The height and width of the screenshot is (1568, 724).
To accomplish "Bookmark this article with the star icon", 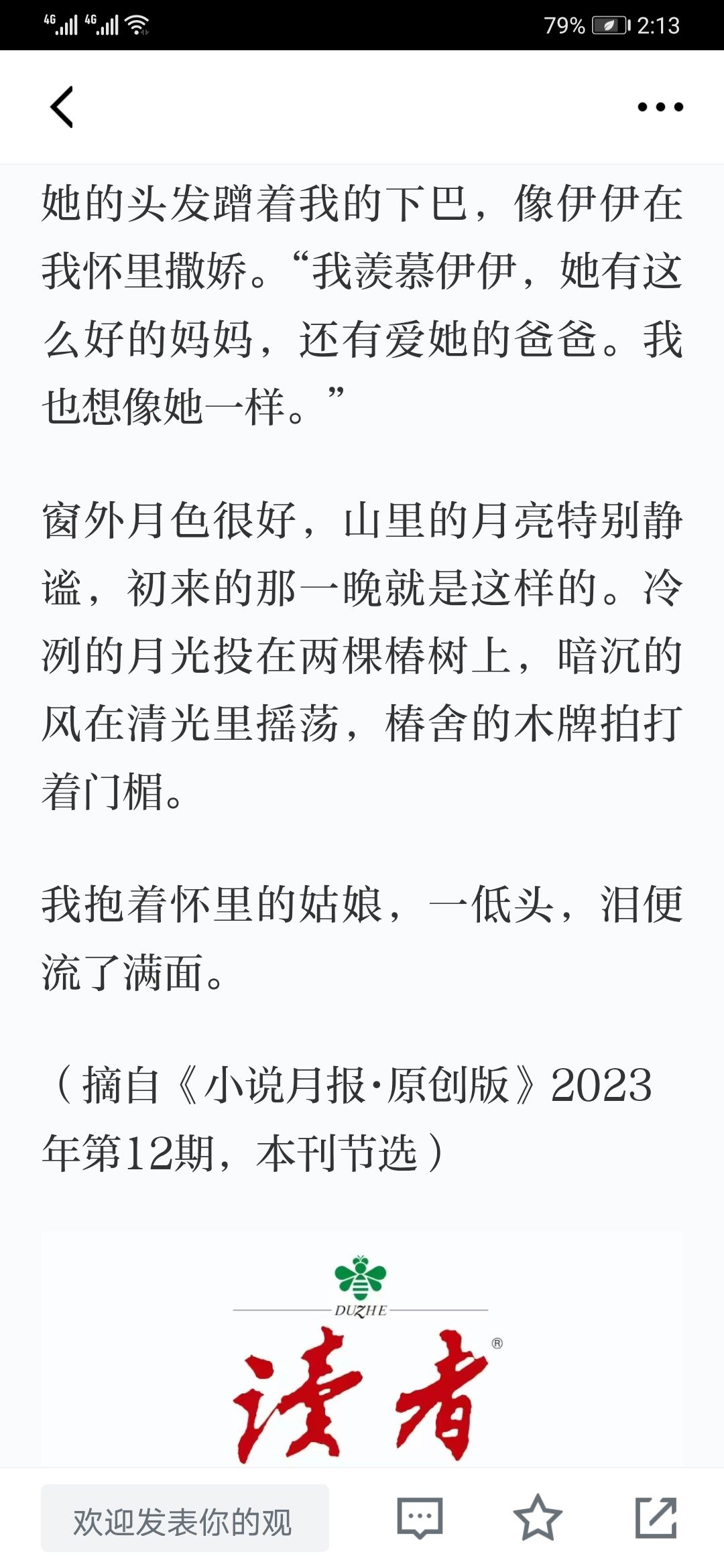I will [538, 1517].
